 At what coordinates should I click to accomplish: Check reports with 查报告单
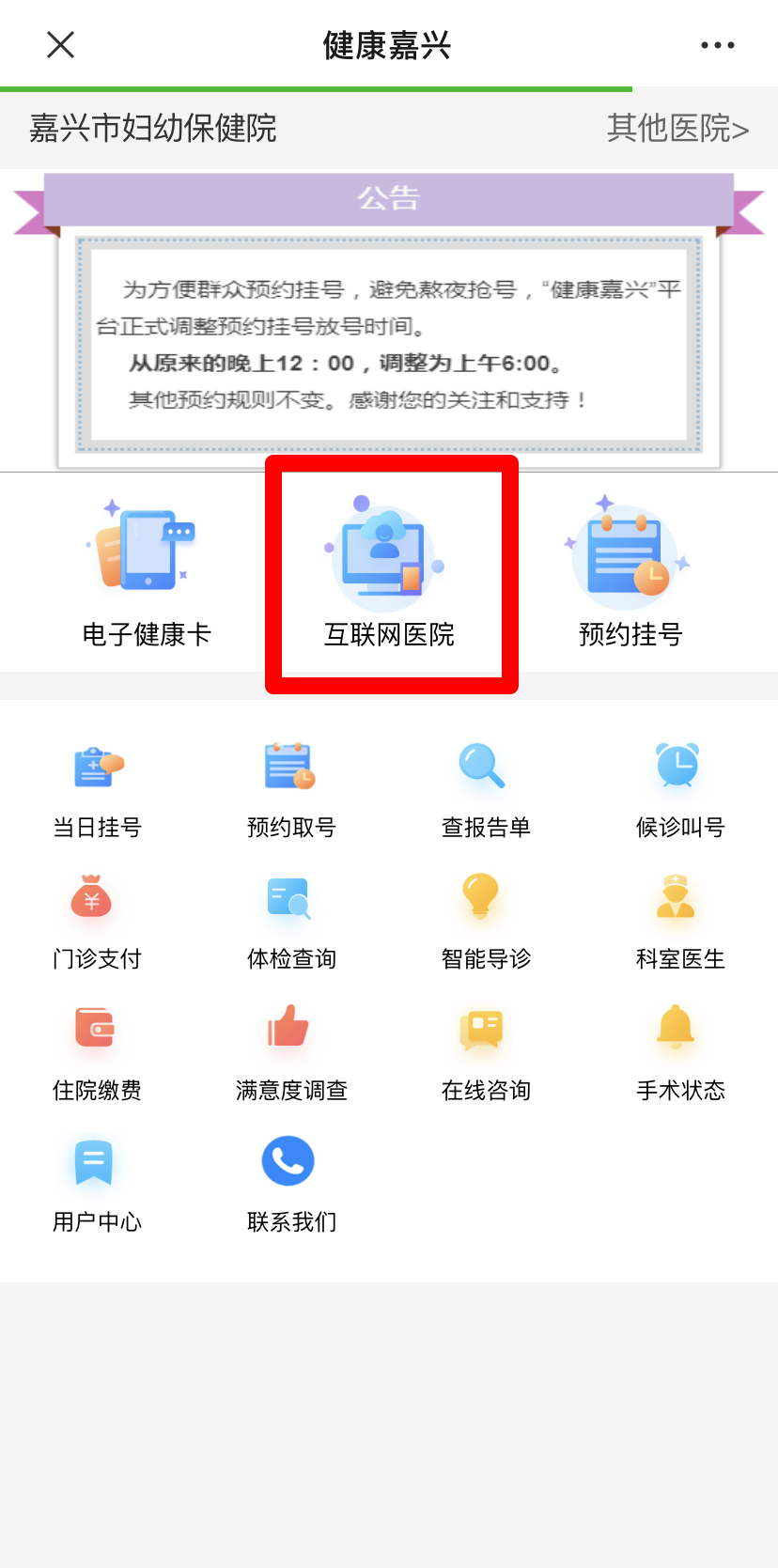point(486,791)
